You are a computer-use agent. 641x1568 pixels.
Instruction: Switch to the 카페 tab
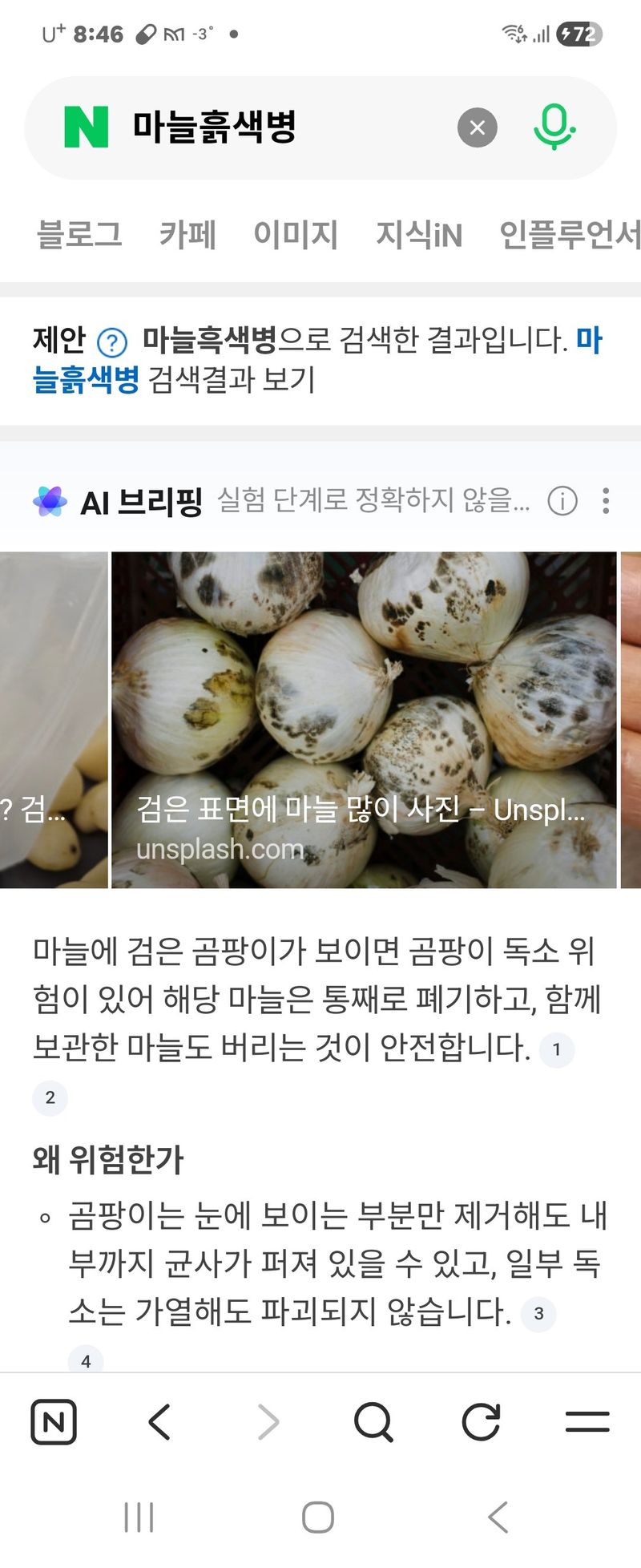pos(187,235)
